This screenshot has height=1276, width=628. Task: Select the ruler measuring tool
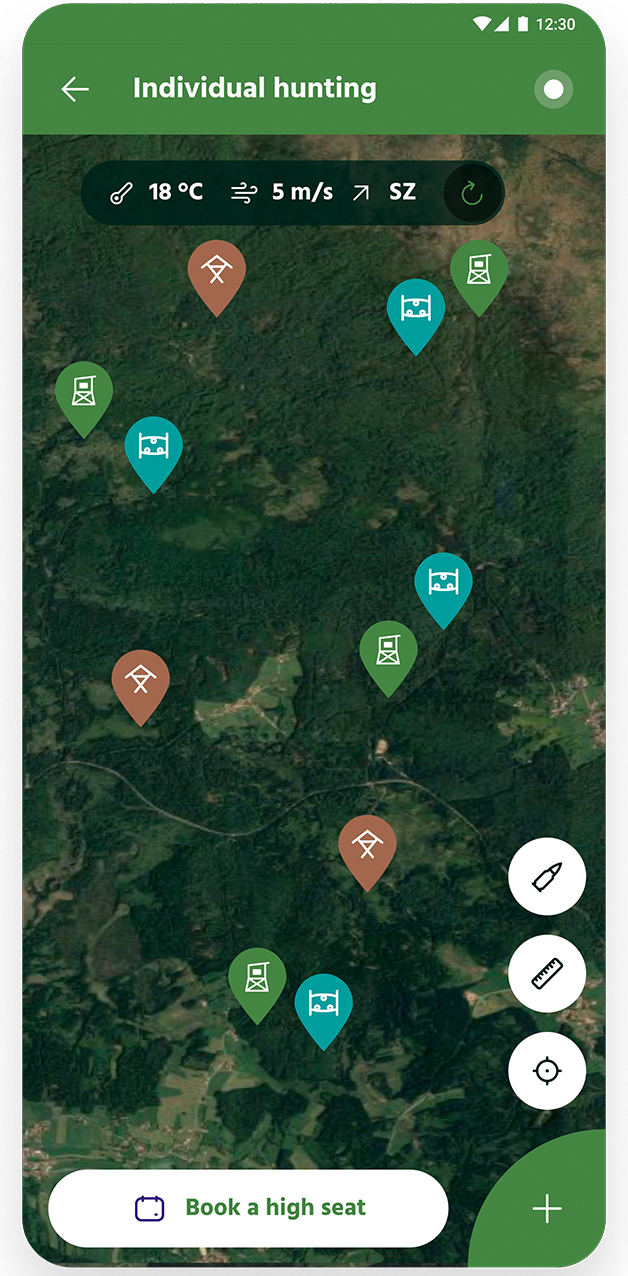pyautogui.click(x=547, y=973)
